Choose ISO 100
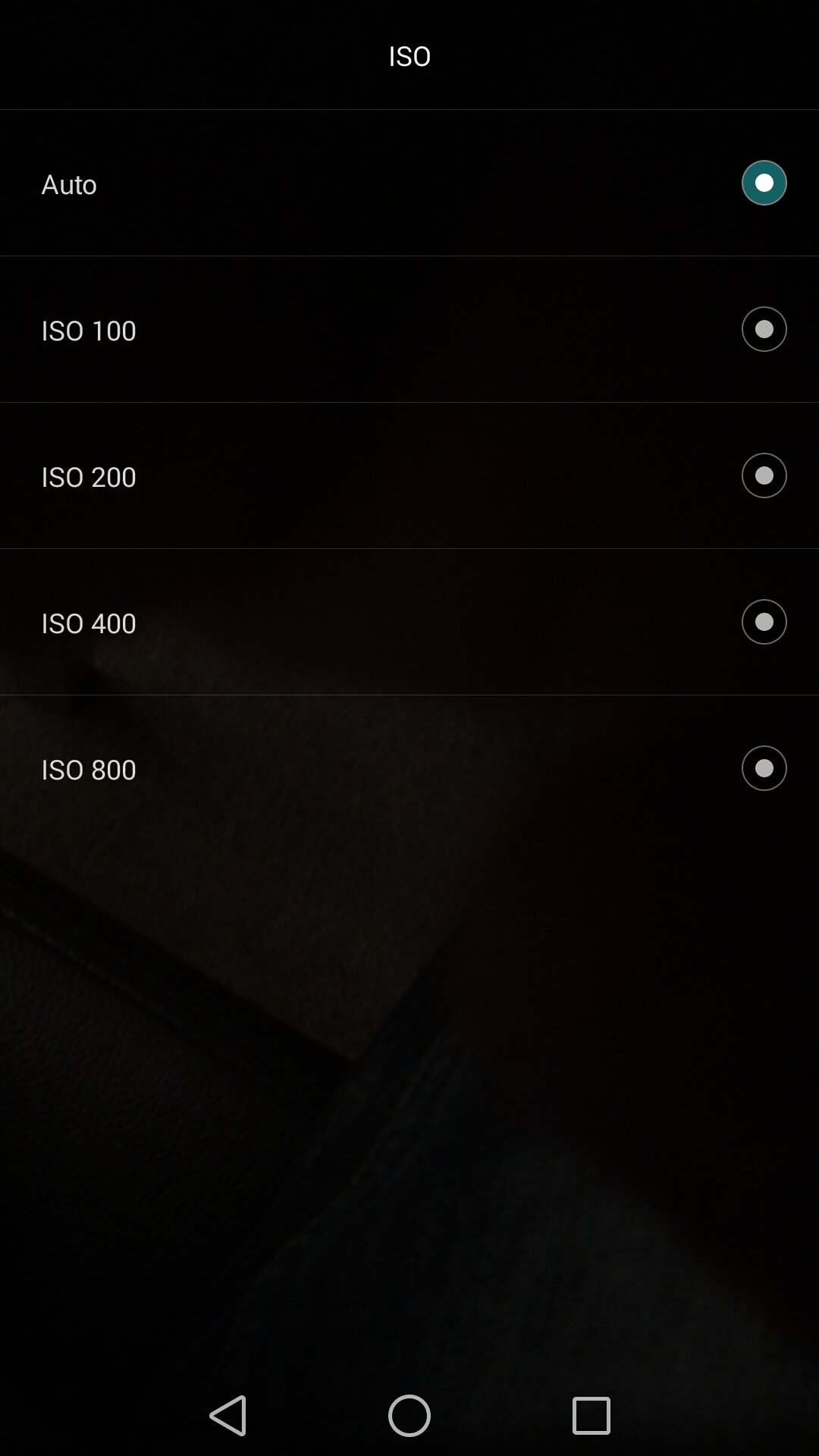This screenshot has height=1456, width=819. pyautogui.click(x=409, y=329)
